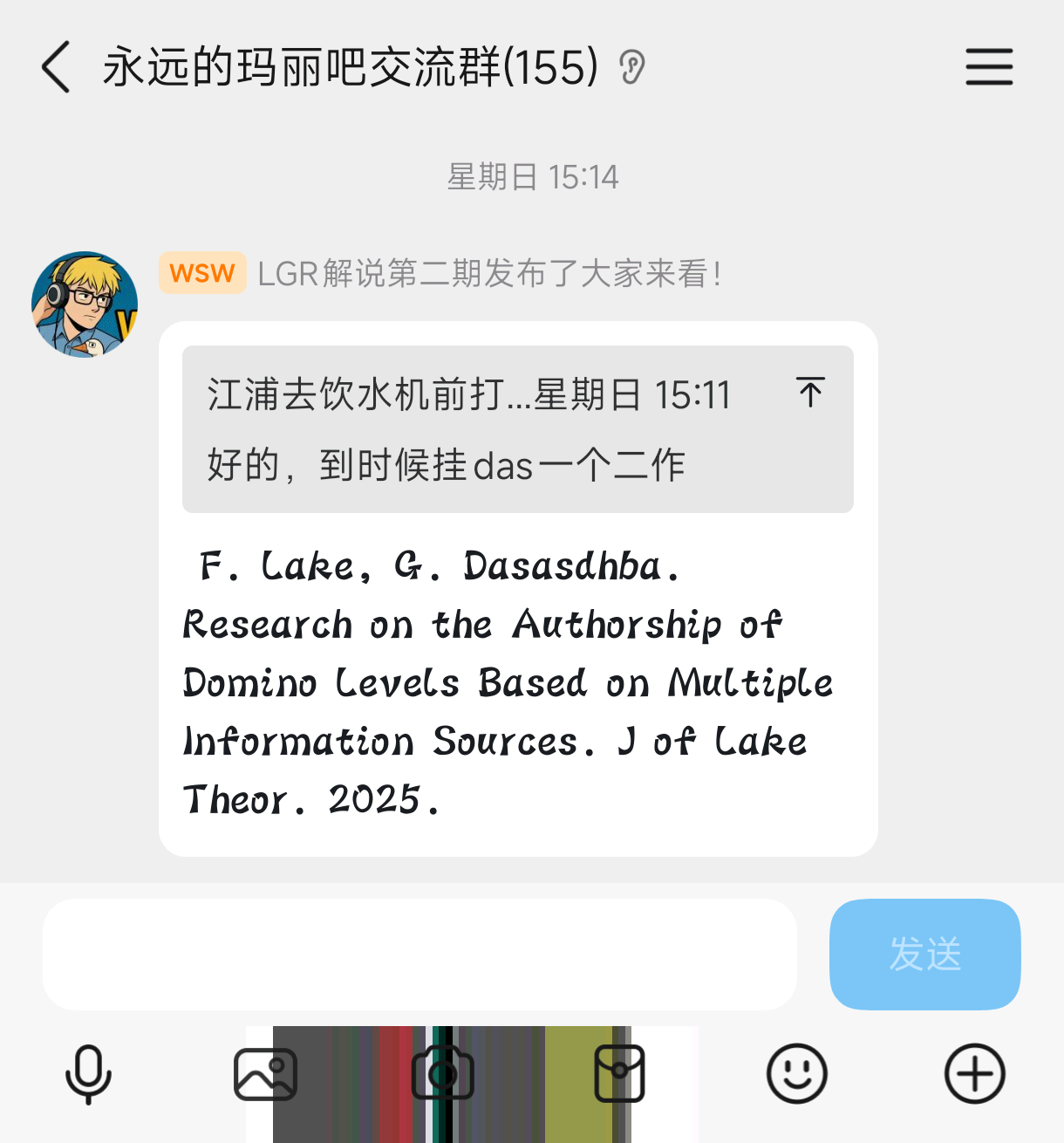Open the photo gallery picker

tap(265, 1073)
